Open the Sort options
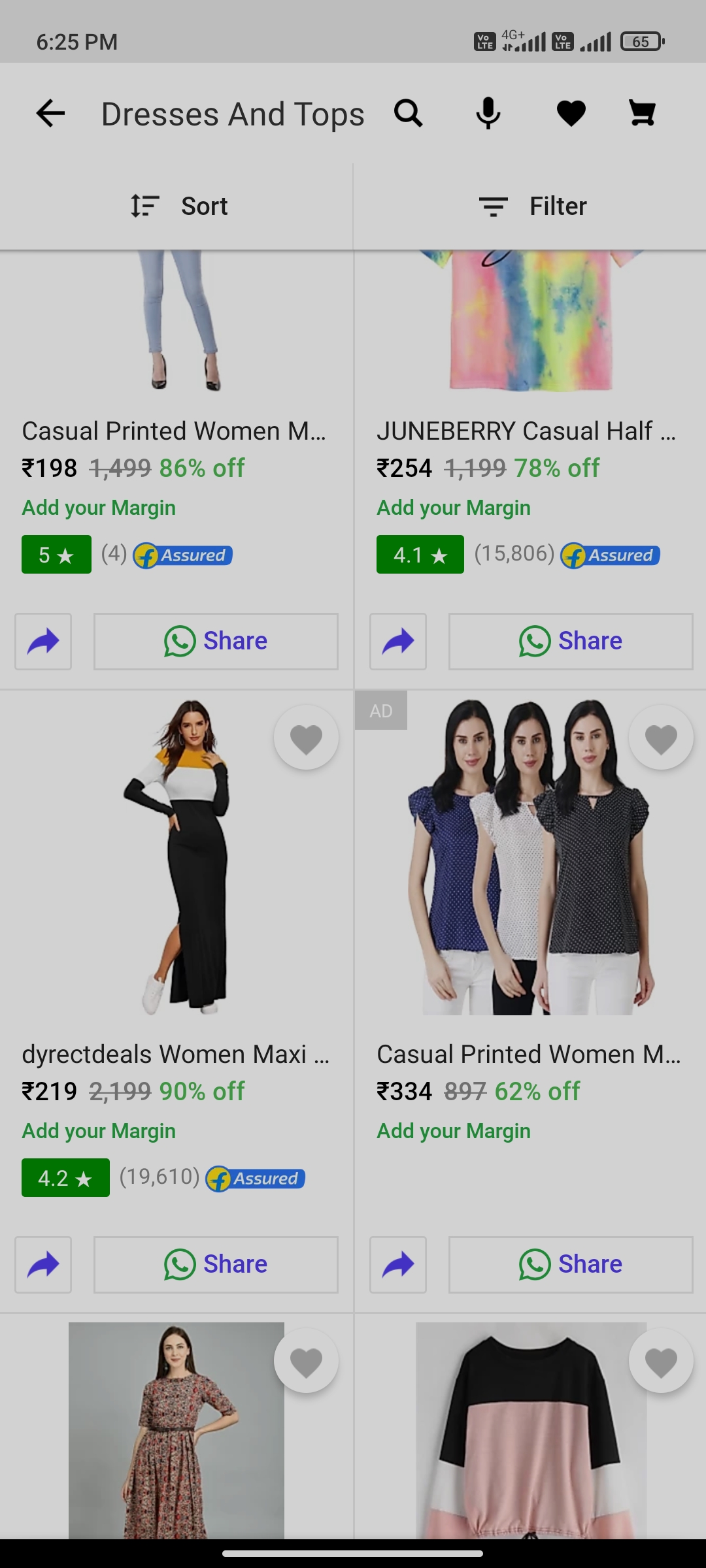Viewport: 706px width, 1568px height. (178, 206)
